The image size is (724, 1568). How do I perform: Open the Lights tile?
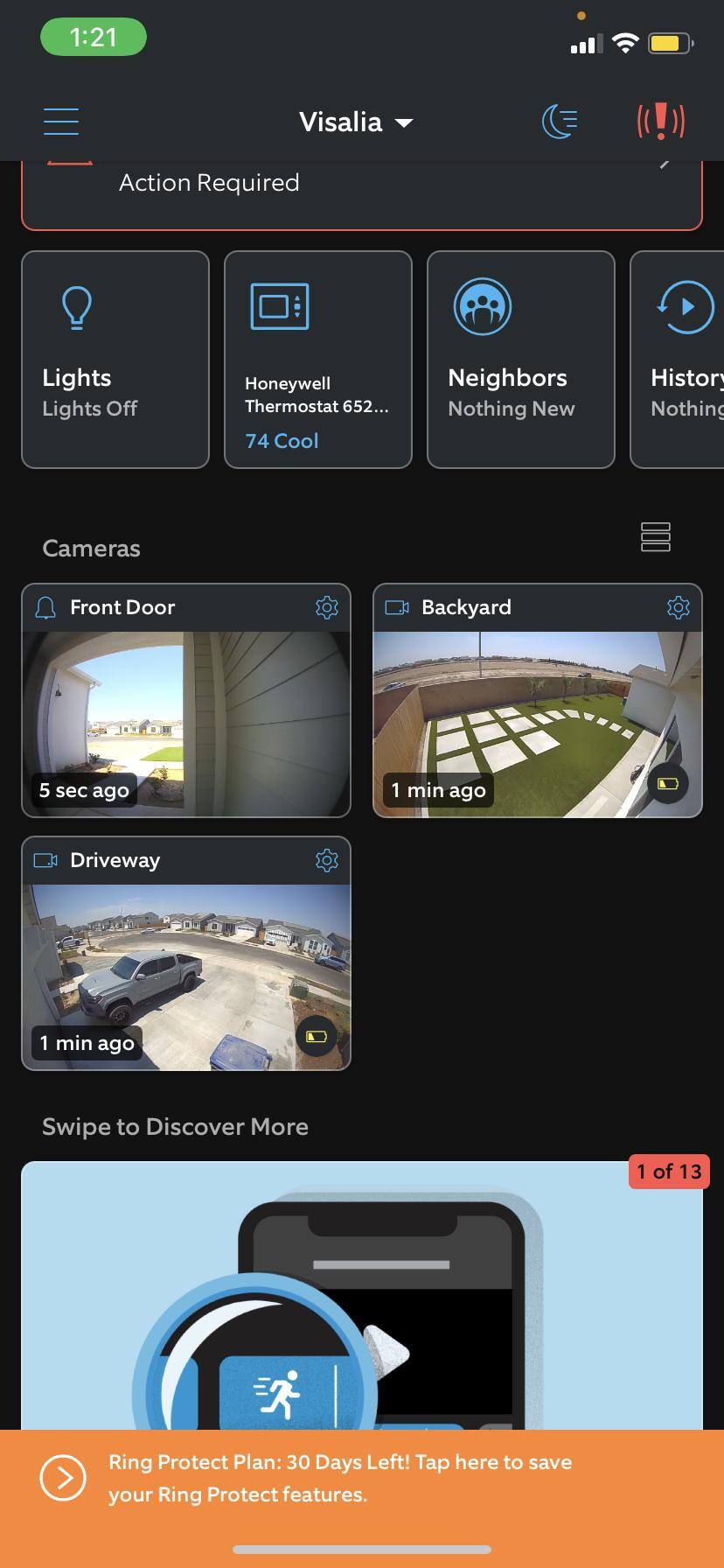[115, 360]
